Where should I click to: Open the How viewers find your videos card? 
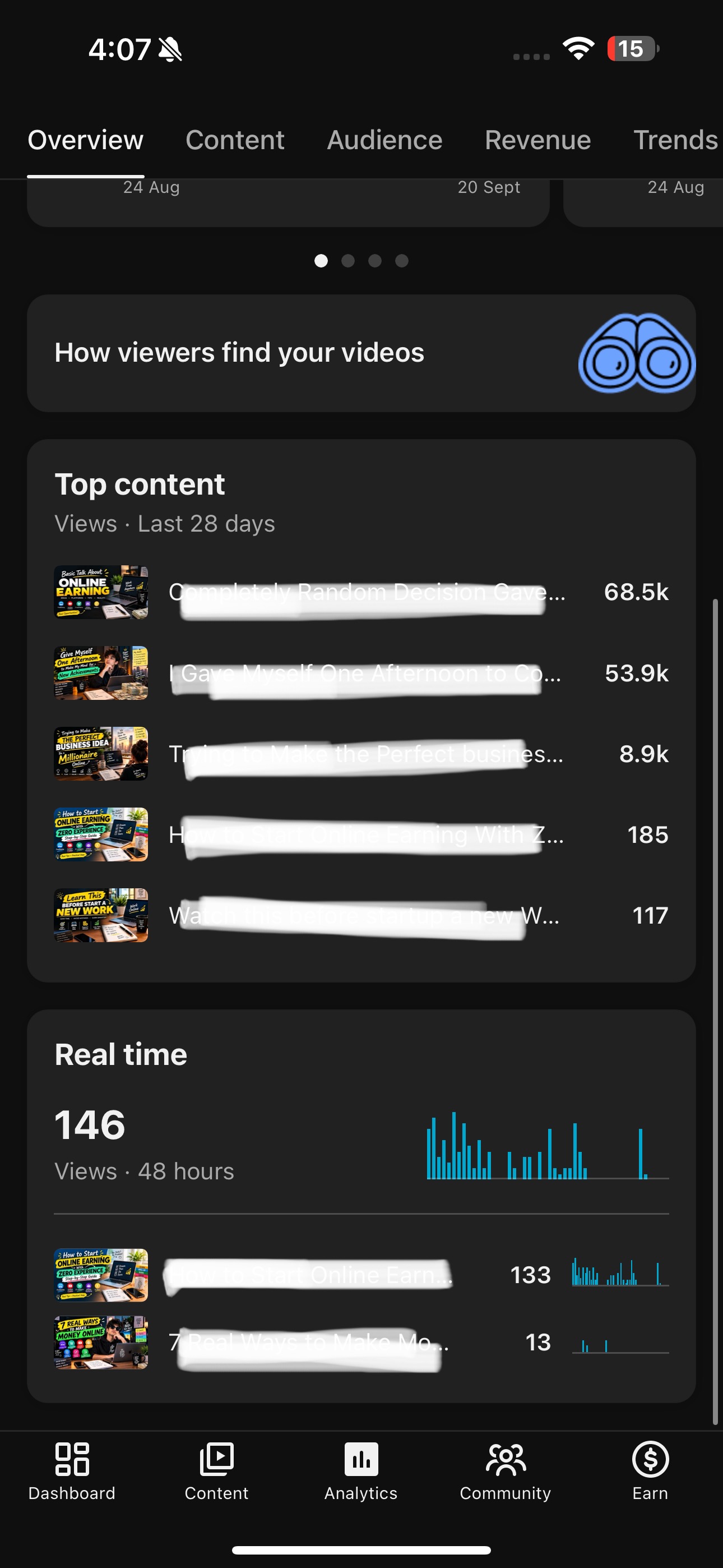pos(361,353)
